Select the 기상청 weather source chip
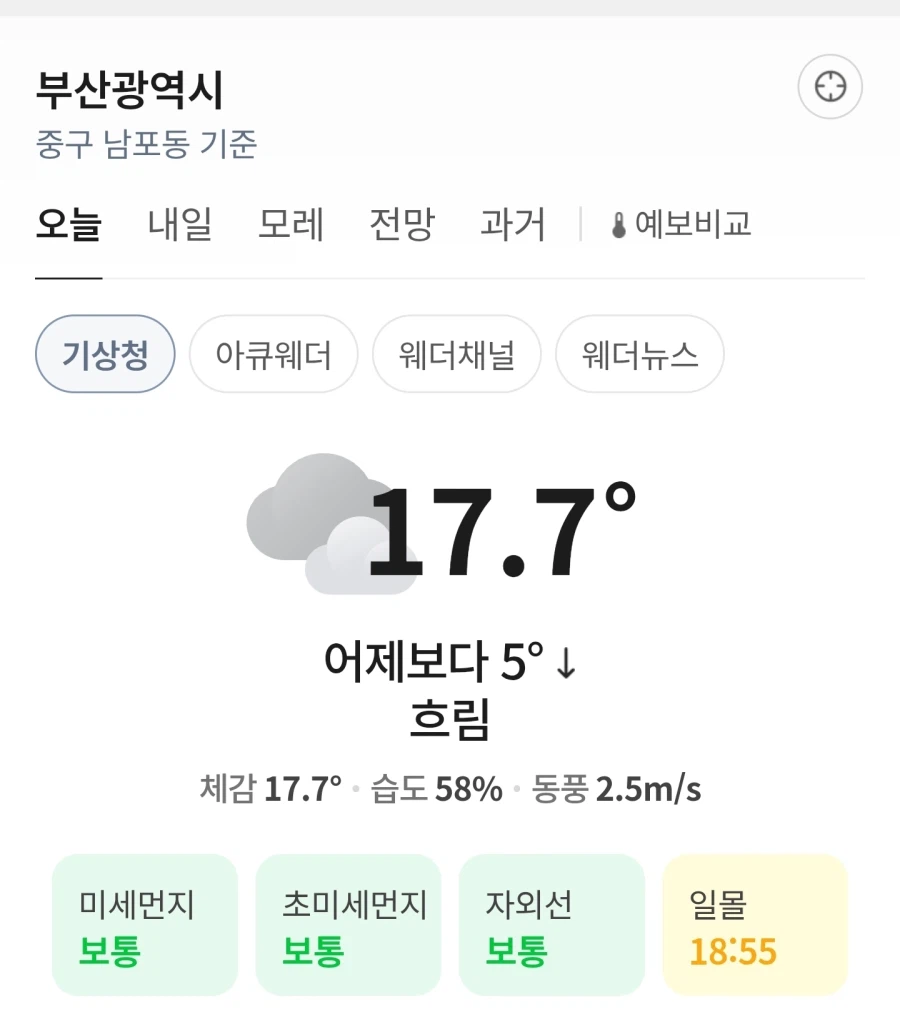 (104, 353)
